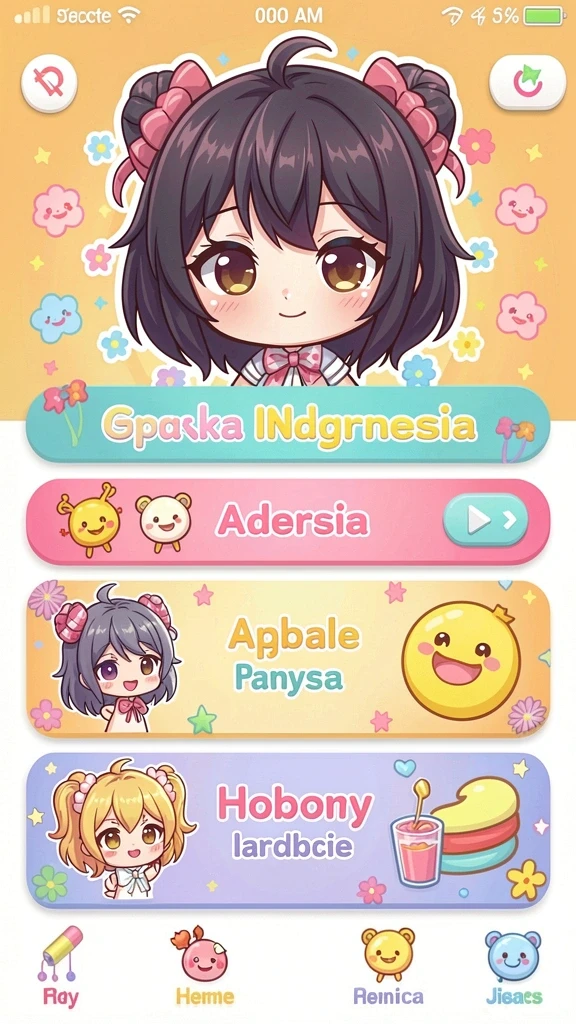
Task: Open the Apbale Panysa card
Action: (x=288, y=658)
